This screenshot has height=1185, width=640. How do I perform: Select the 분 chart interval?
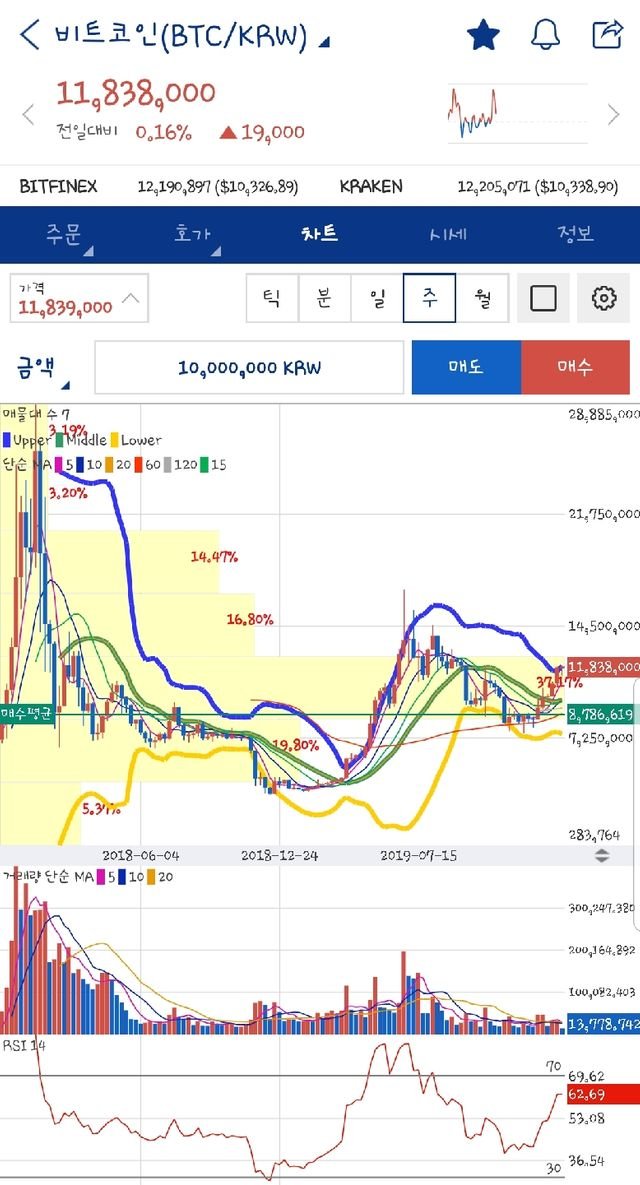pyautogui.click(x=324, y=298)
